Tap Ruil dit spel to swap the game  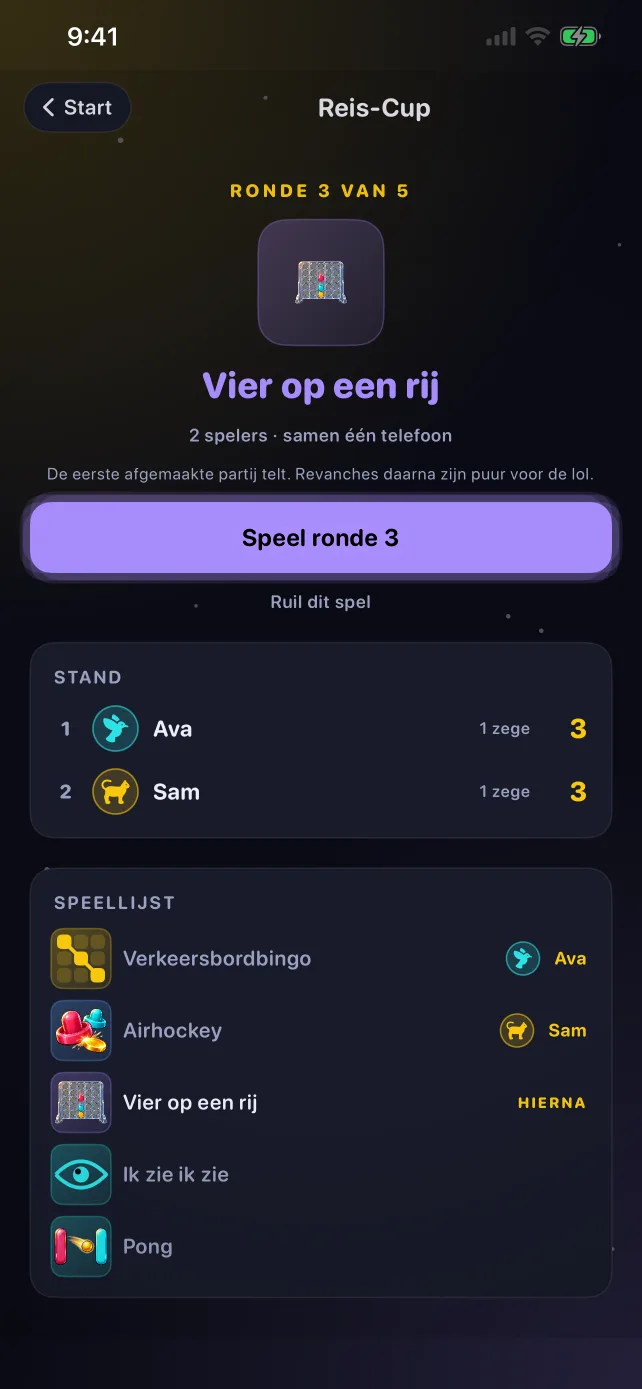coord(321,602)
